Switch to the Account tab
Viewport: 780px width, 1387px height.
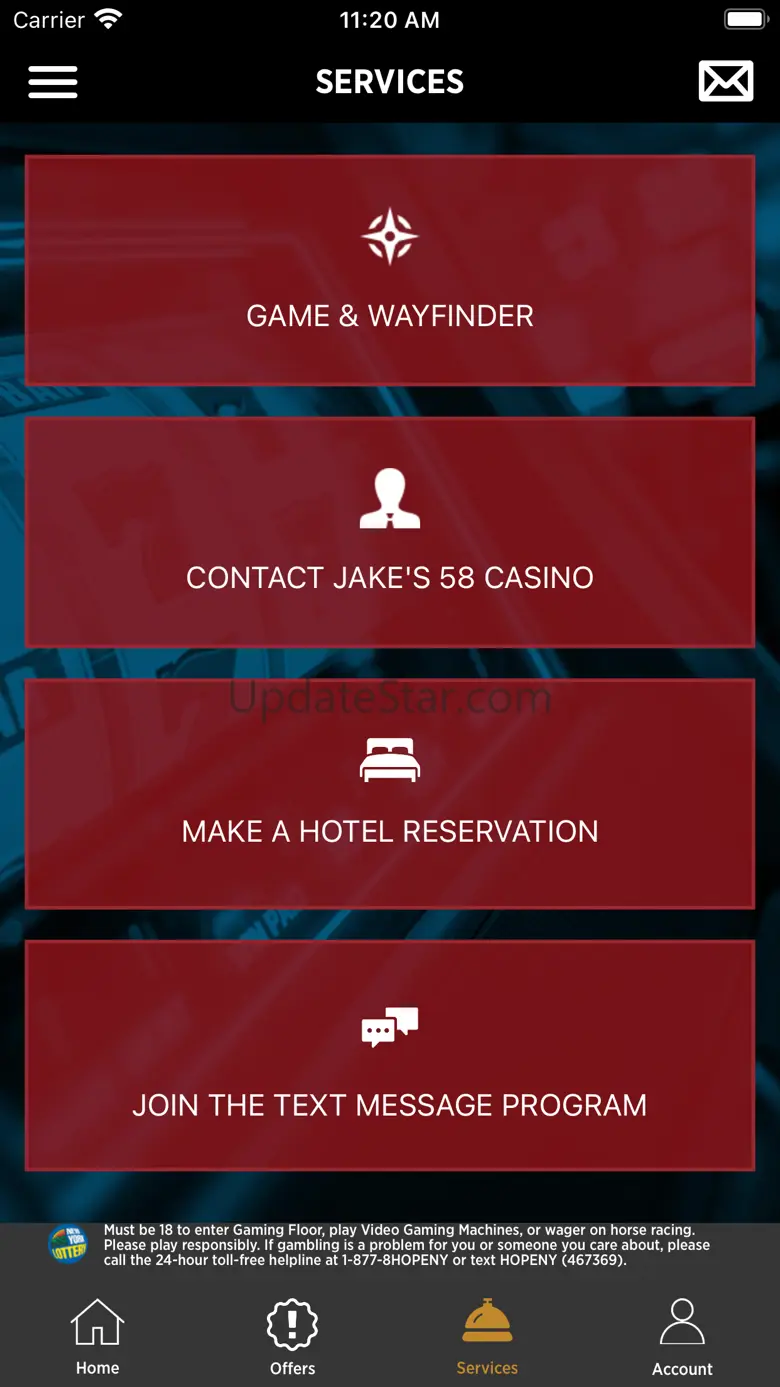click(682, 1337)
